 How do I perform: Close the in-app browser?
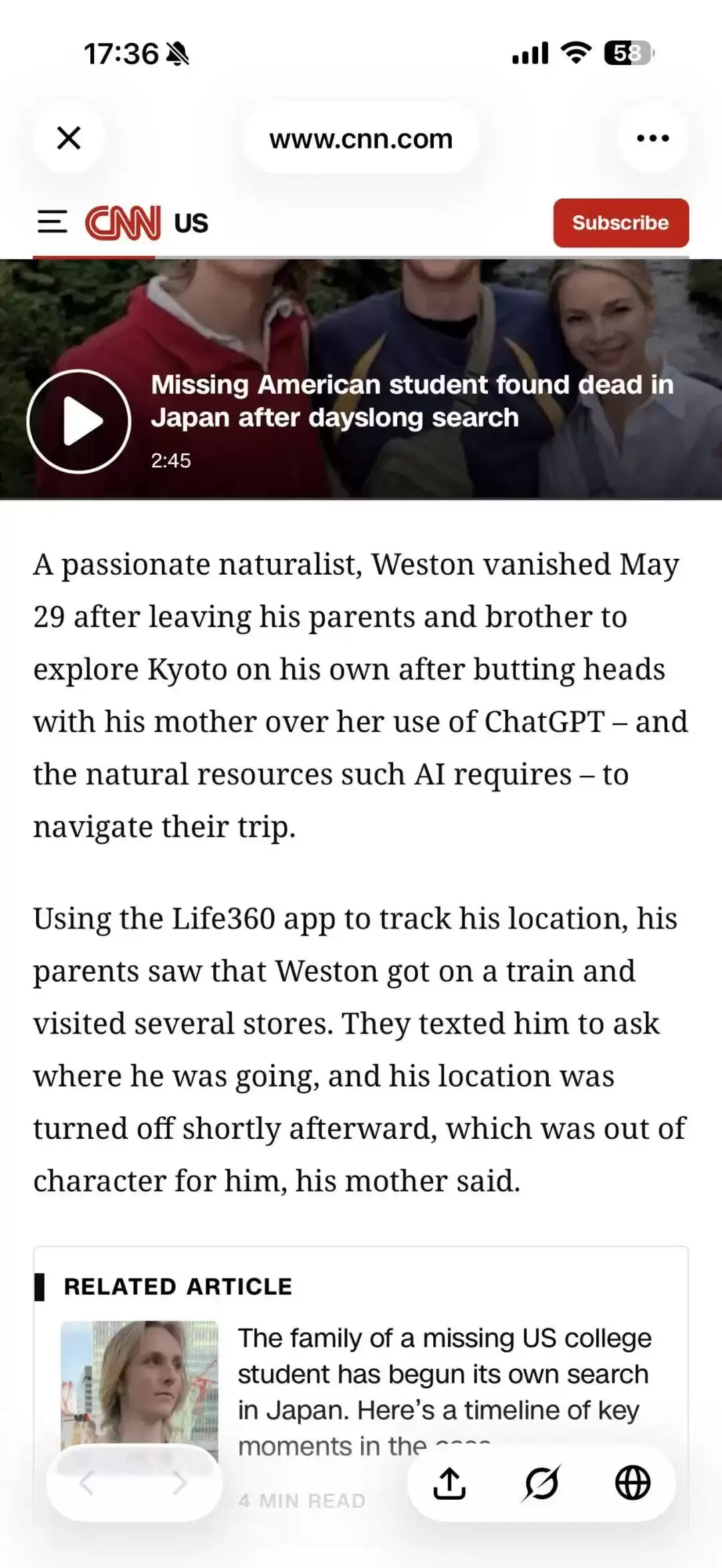(69, 138)
